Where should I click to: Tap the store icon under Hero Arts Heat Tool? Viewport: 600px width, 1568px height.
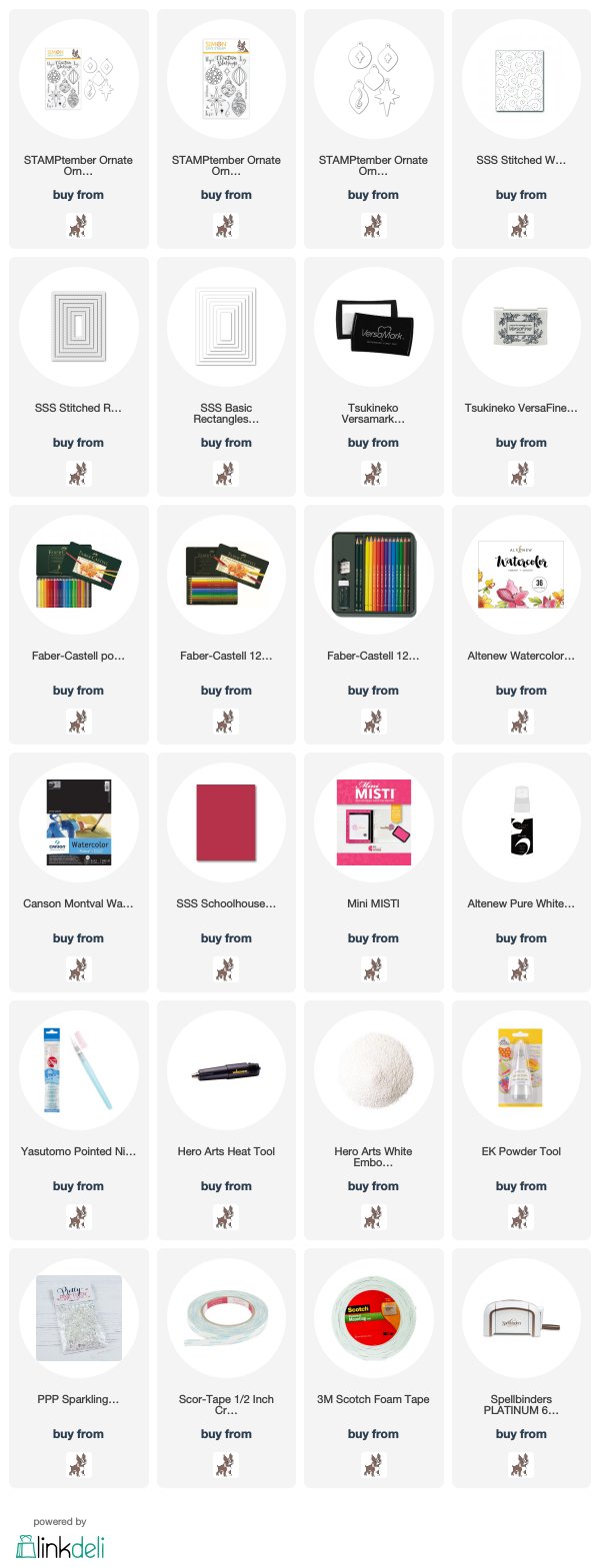(226, 1216)
